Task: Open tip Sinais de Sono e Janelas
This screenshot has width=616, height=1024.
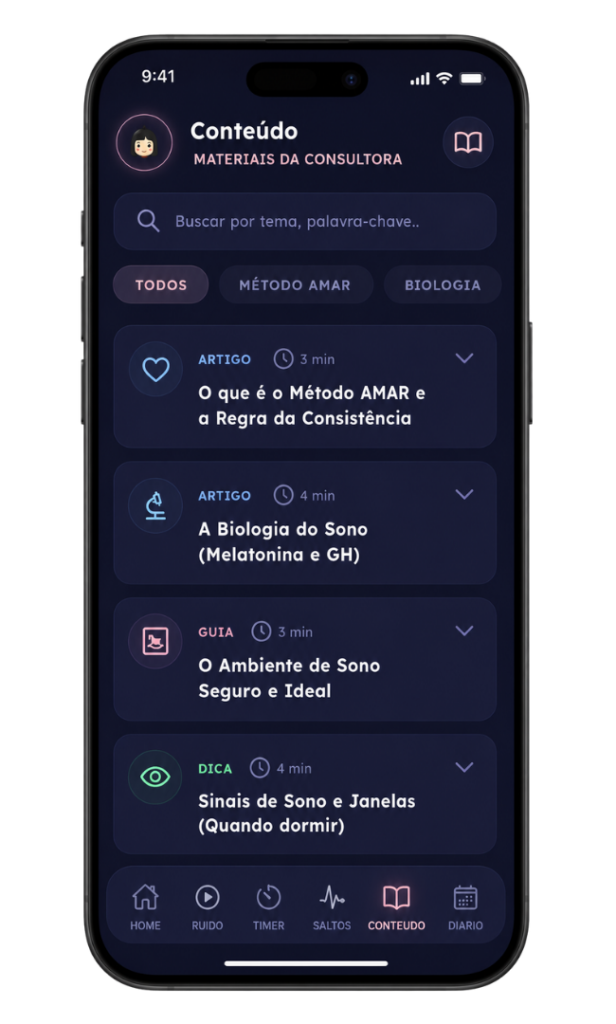Action: tap(305, 794)
